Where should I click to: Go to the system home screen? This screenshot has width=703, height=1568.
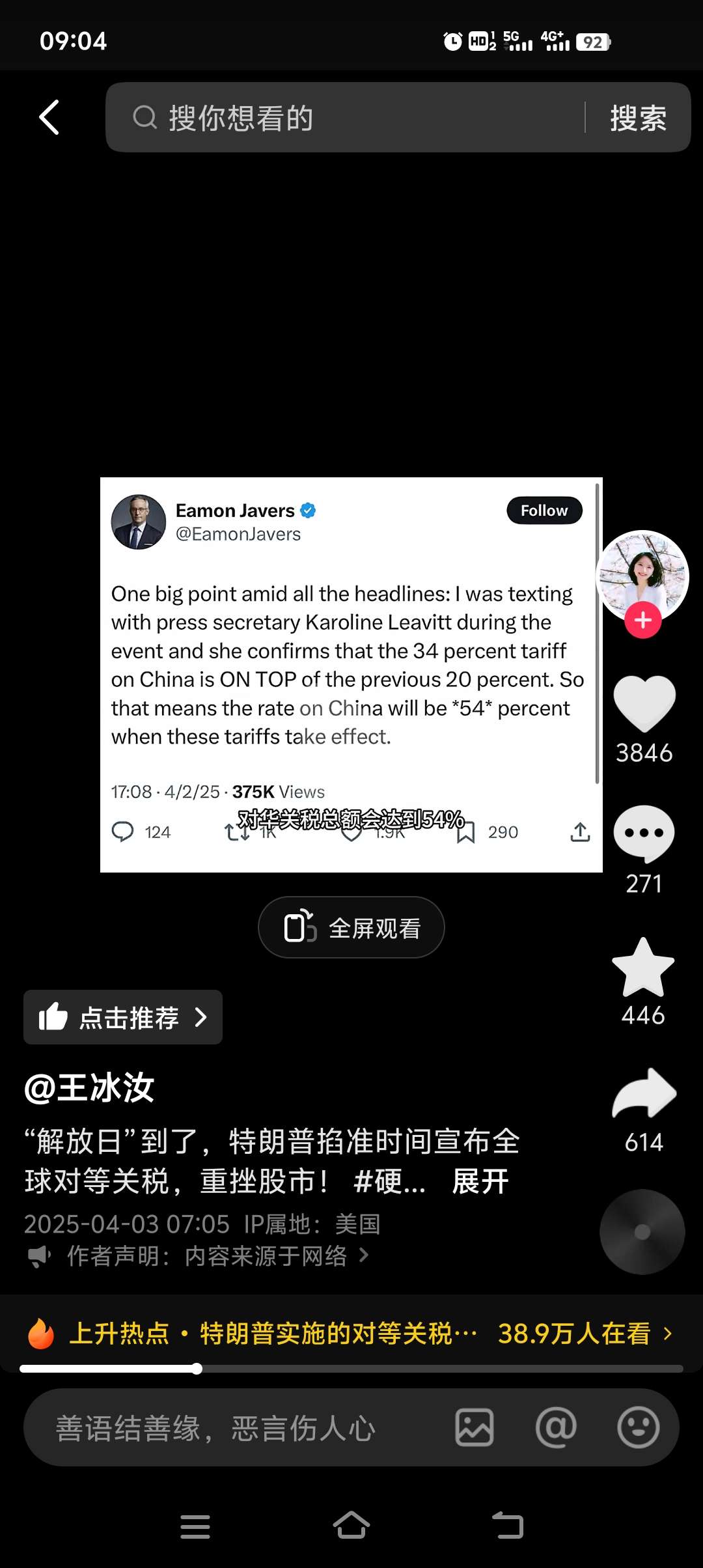pos(351,1526)
